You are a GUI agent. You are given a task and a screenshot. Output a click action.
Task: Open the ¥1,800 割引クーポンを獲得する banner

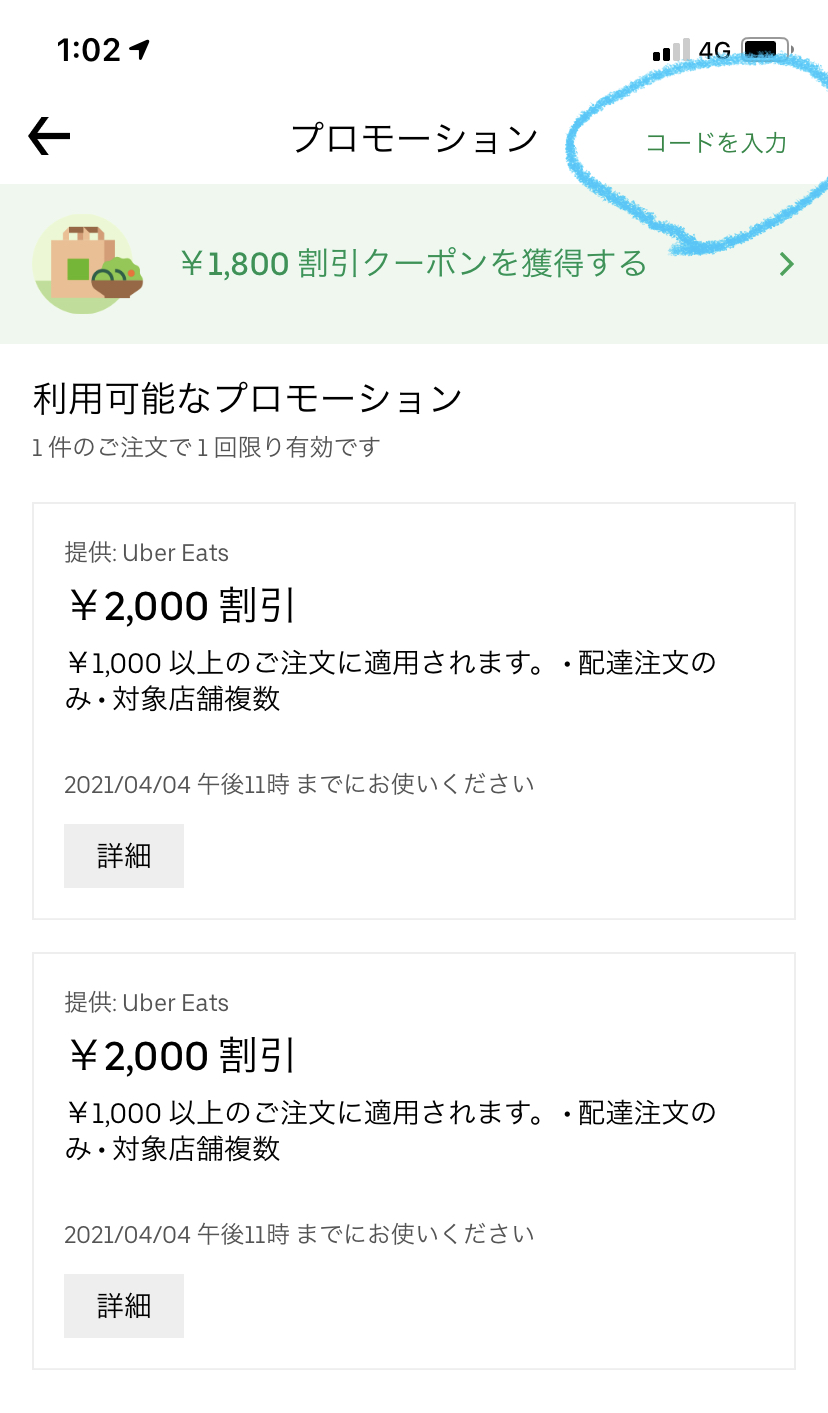point(414,264)
